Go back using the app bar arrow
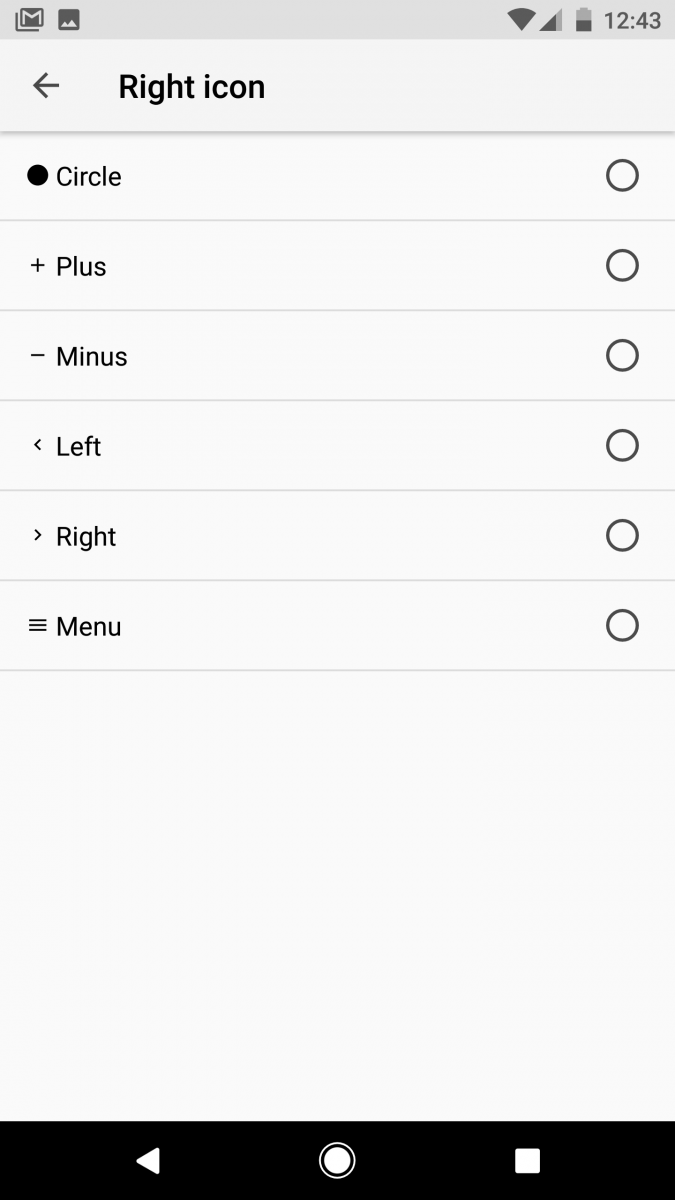Image resolution: width=675 pixels, height=1200 pixels. tap(46, 86)
